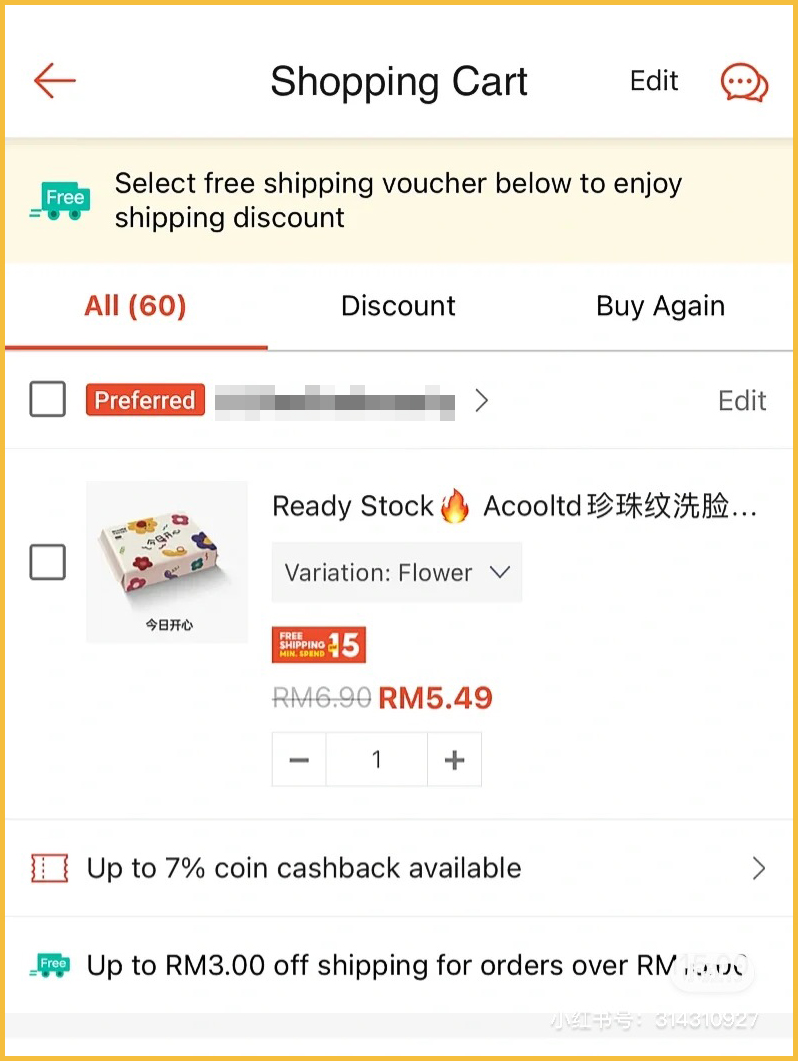Go back using the red arrow
The width and height of the screenshot is (798, 1061).
click(x=54, y=81)
